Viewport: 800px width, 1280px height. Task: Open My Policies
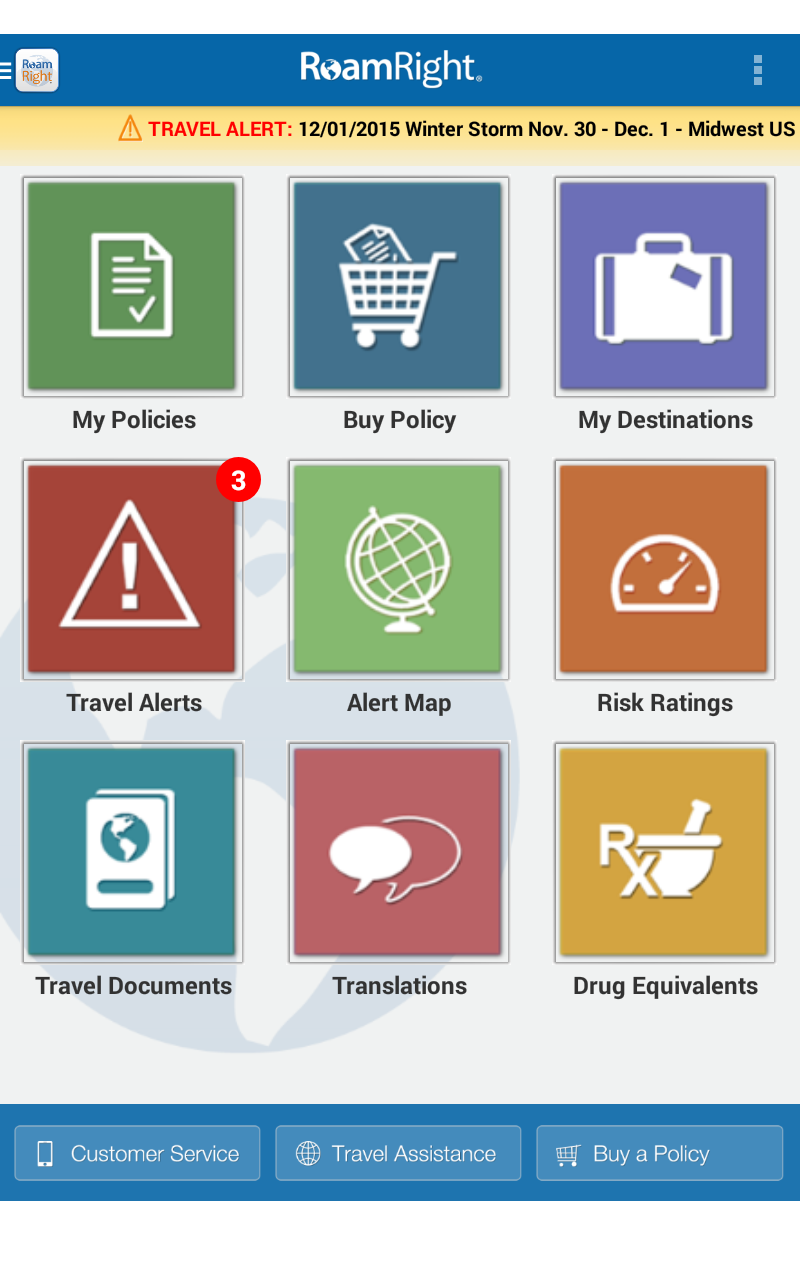click(133, 287)
